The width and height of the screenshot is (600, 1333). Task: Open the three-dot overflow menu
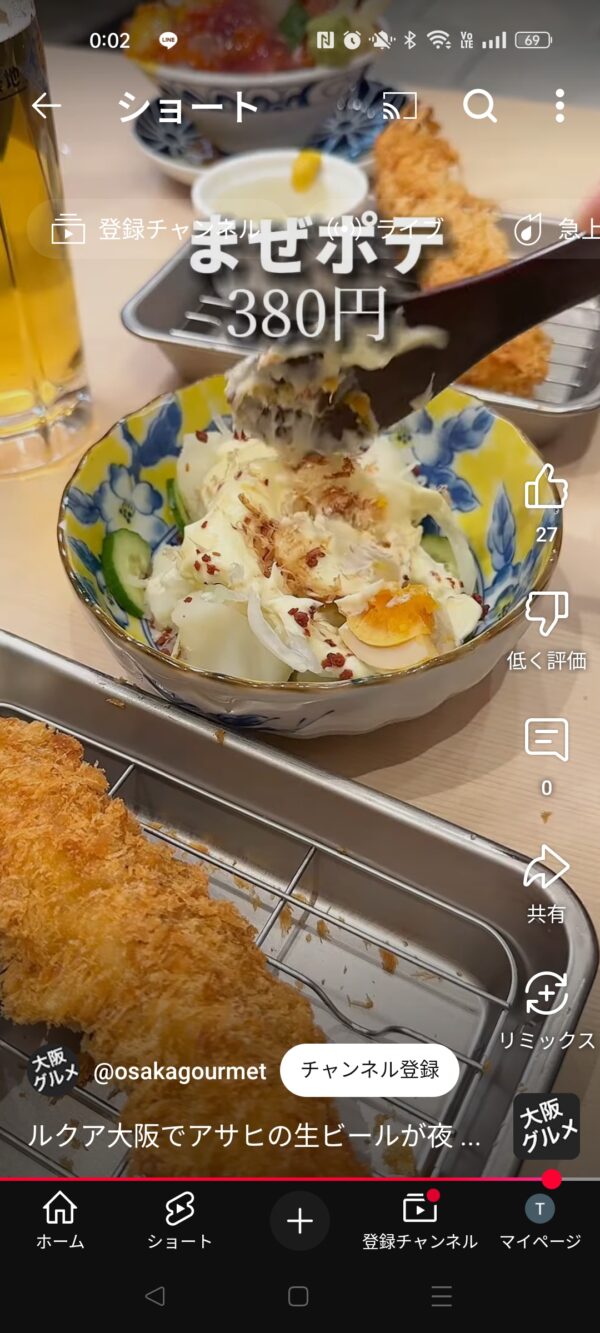click(x=559, y=105)
